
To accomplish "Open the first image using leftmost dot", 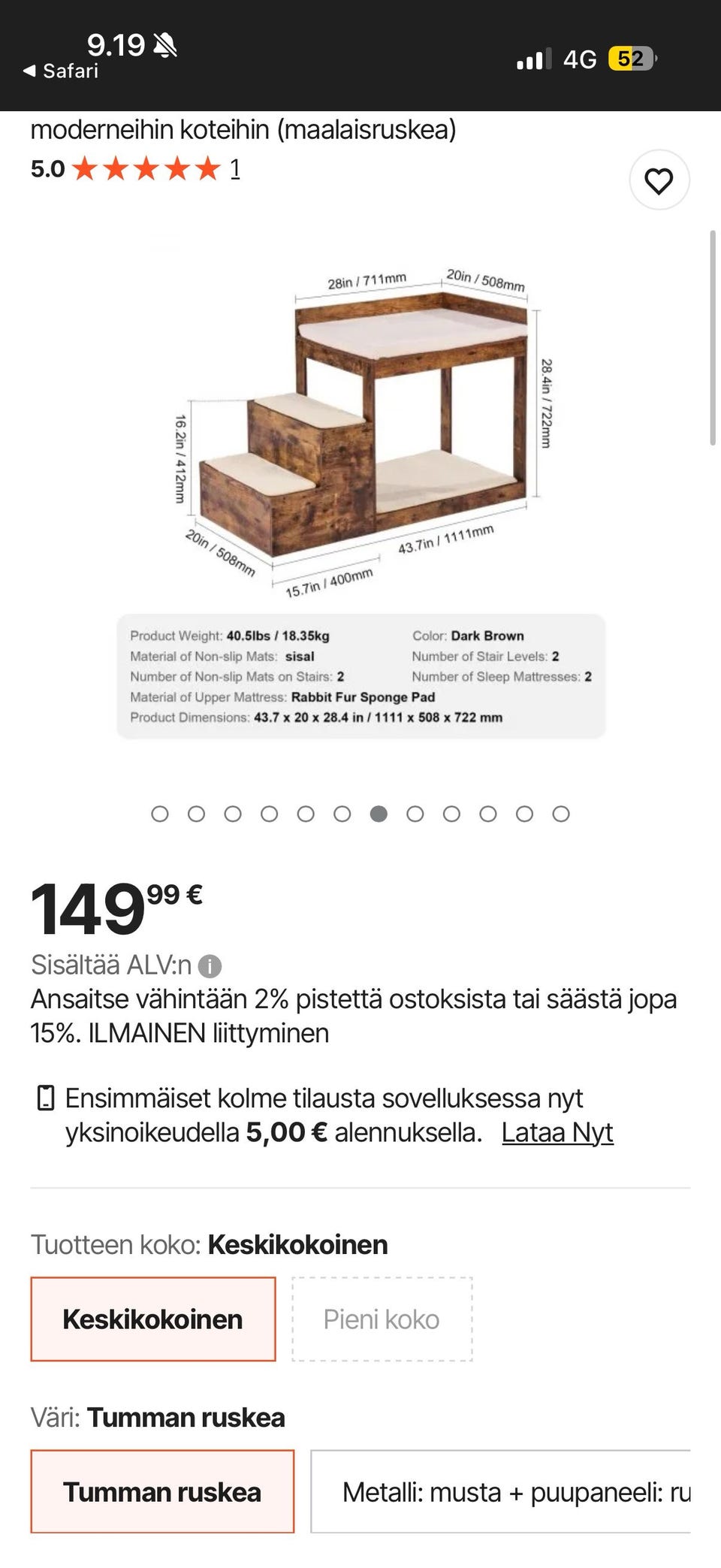I will [x=160, y=814].
